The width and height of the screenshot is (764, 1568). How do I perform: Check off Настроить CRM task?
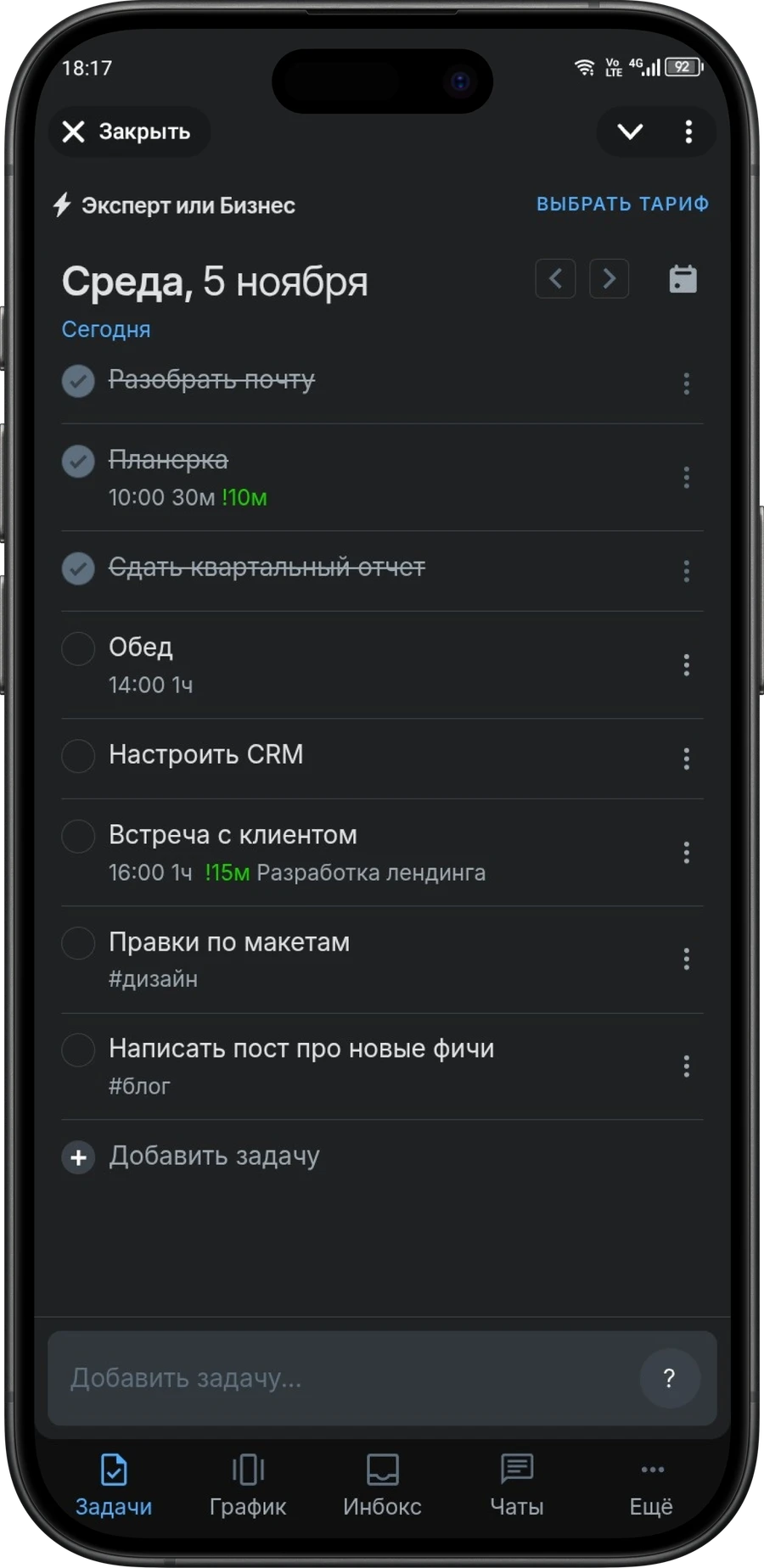pyautogui.click(x=78, y=755)
